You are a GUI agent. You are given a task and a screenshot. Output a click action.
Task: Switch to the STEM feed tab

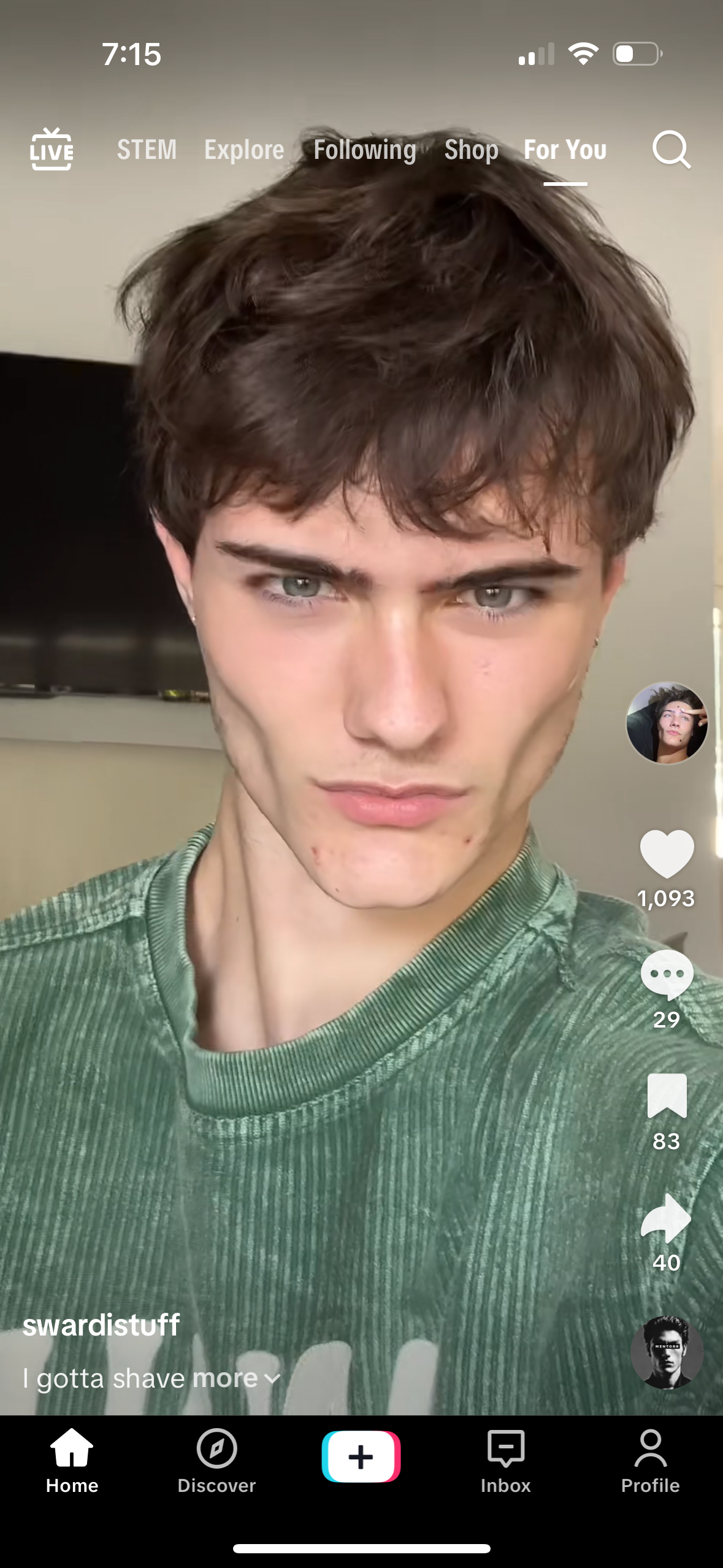coord(147,150)
